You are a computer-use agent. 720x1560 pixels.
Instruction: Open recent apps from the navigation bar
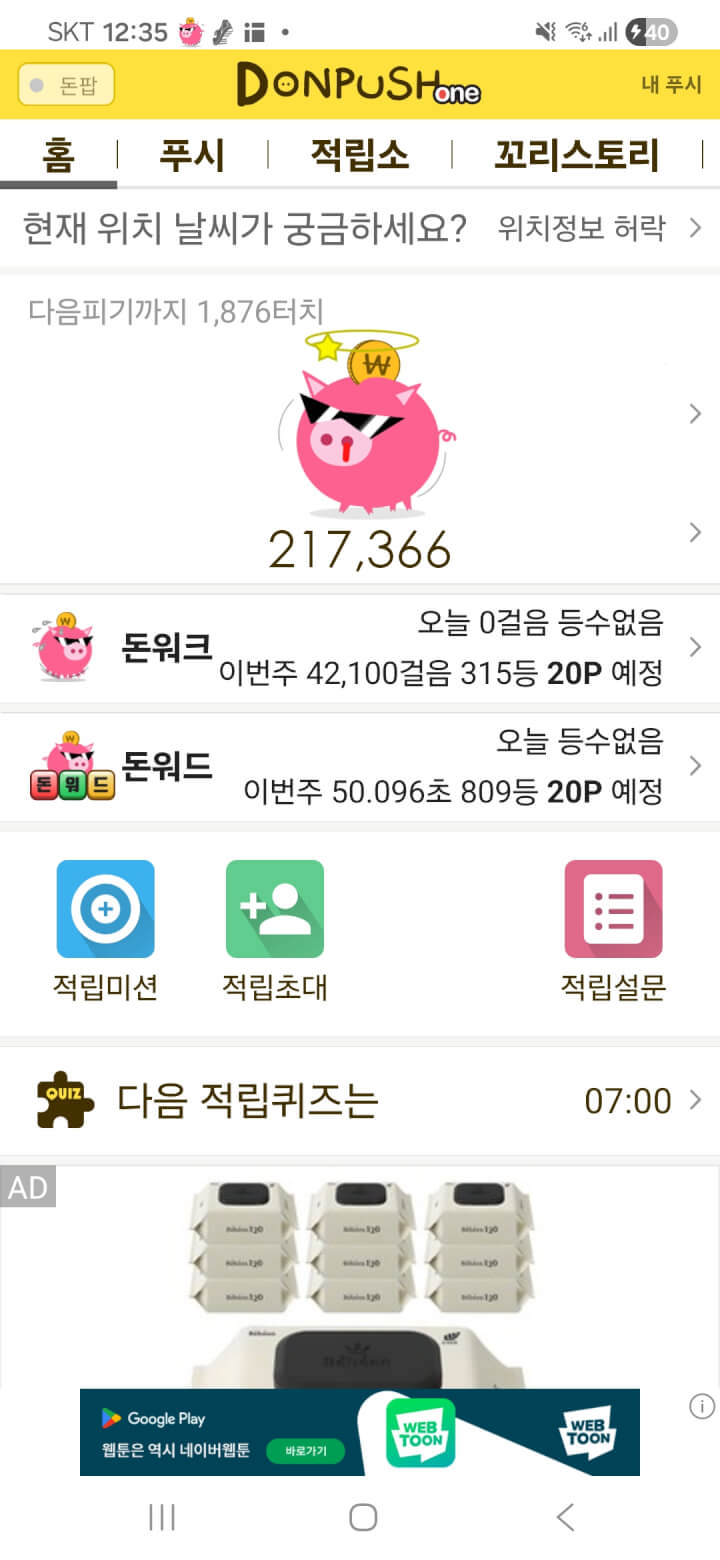[x=161, y=1517]
